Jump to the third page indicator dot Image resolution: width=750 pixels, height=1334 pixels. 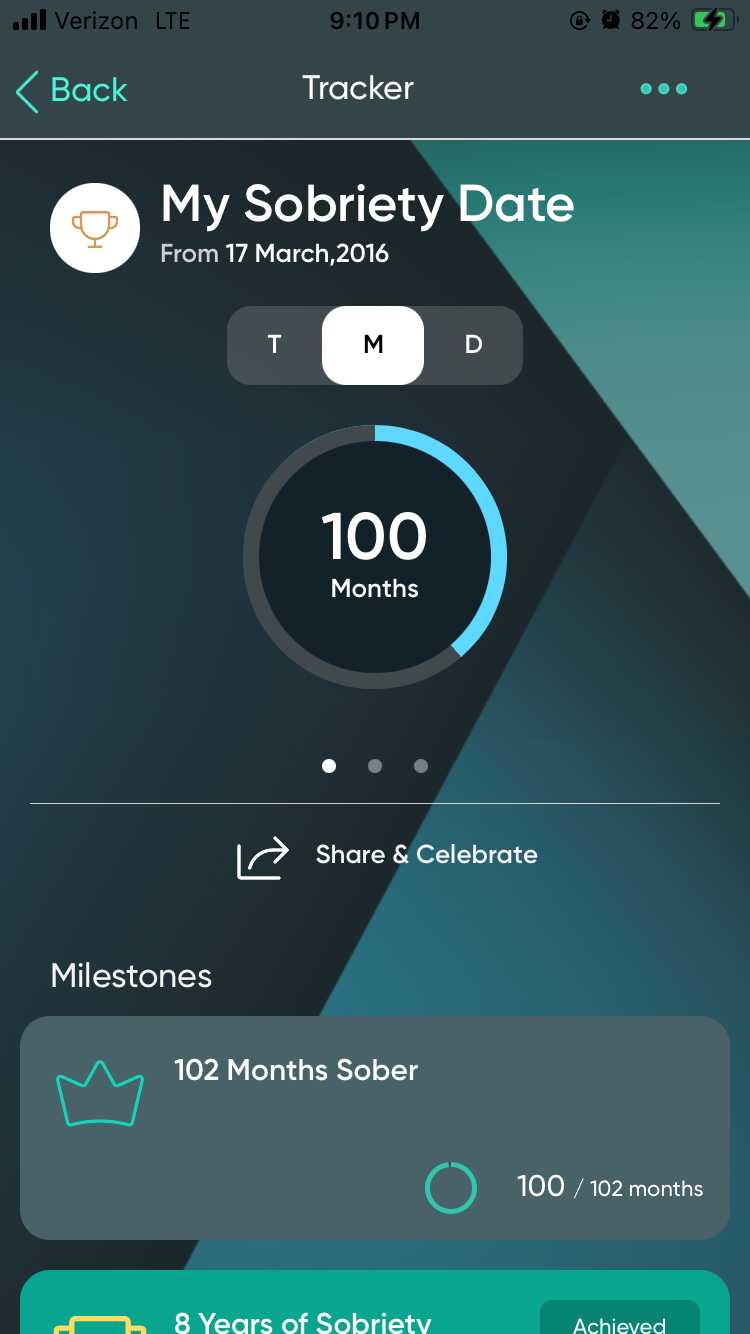pos(421,766)
